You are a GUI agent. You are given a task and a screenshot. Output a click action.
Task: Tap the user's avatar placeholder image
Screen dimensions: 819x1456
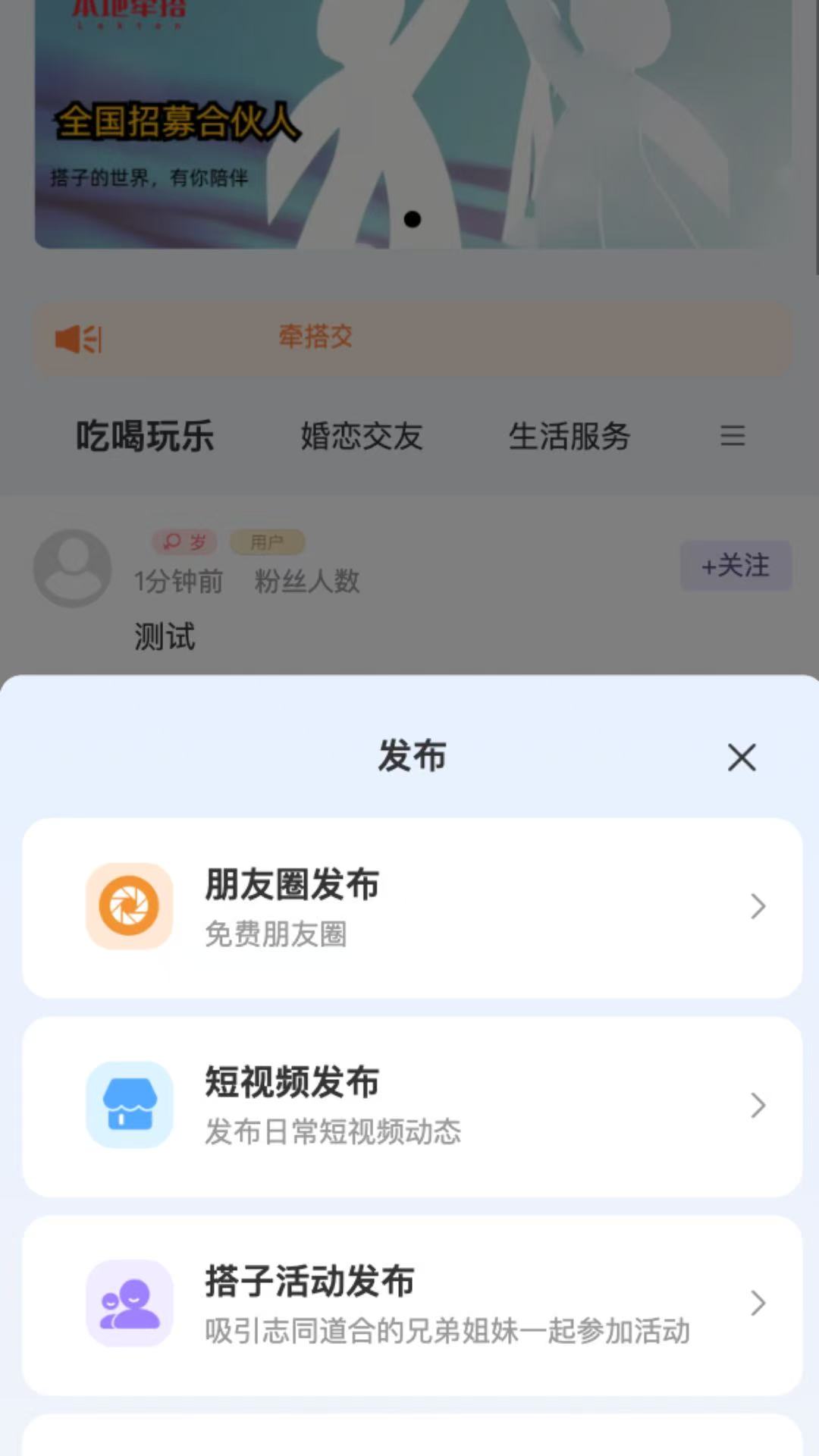(71, 568)
